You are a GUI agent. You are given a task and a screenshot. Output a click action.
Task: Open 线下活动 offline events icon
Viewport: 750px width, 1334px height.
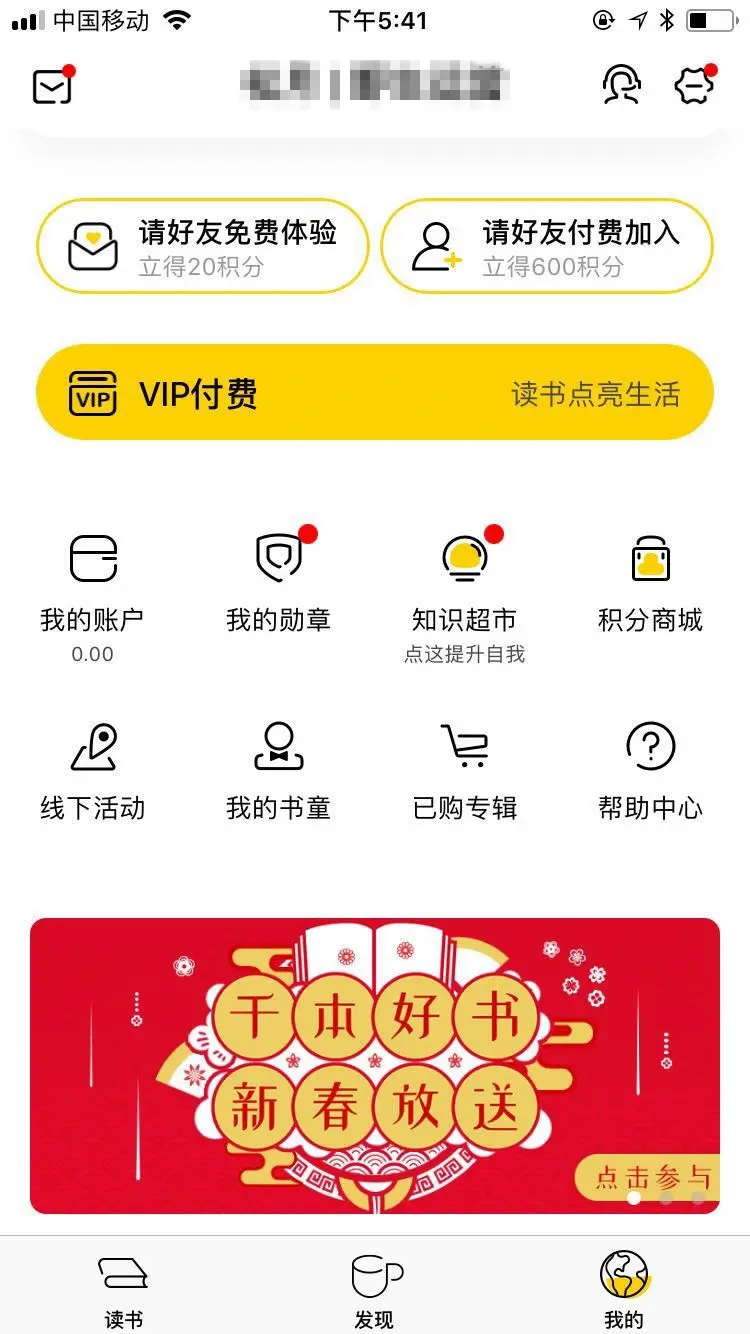[93, 747]
